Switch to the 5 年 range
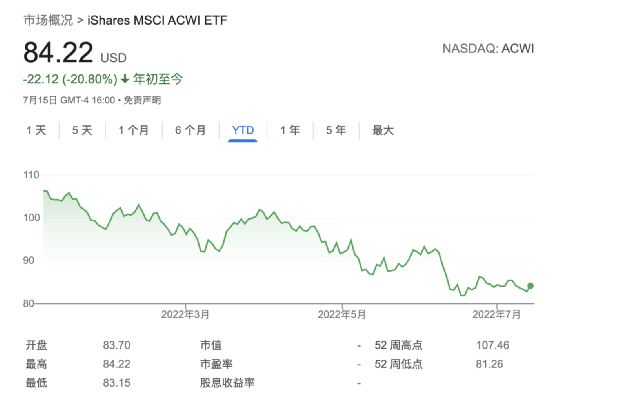The width and height of the screenshot is (624, 405). pyautogui.click(x=336, y=130)
